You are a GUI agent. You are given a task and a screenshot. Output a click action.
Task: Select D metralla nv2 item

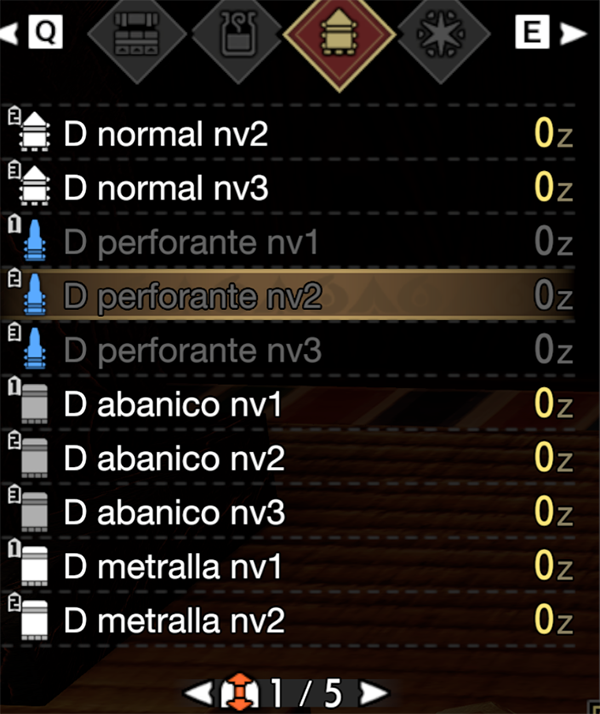point(290,621)
